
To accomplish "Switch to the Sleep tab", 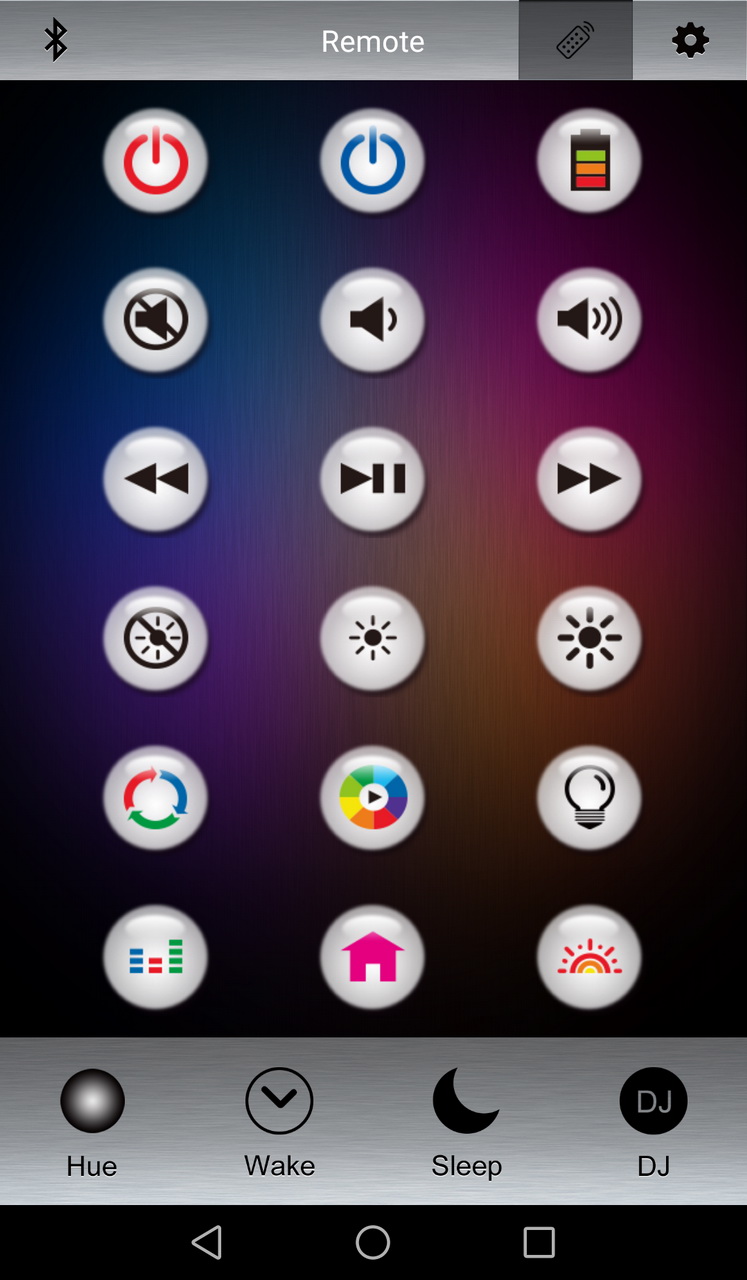I will click(x=466, y=1122).
